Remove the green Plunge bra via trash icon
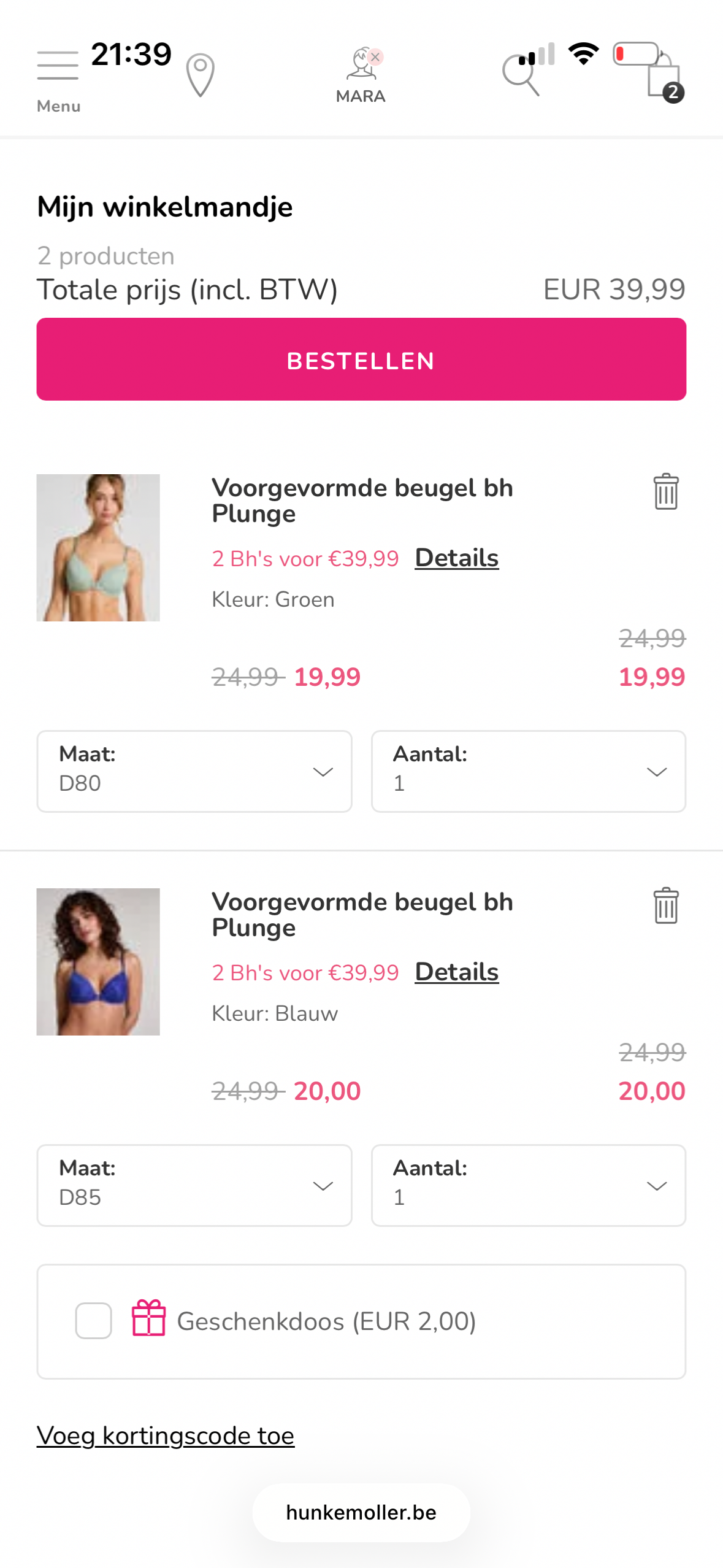The width and height of the screenshot is (723, 1568). pos(665,491)
